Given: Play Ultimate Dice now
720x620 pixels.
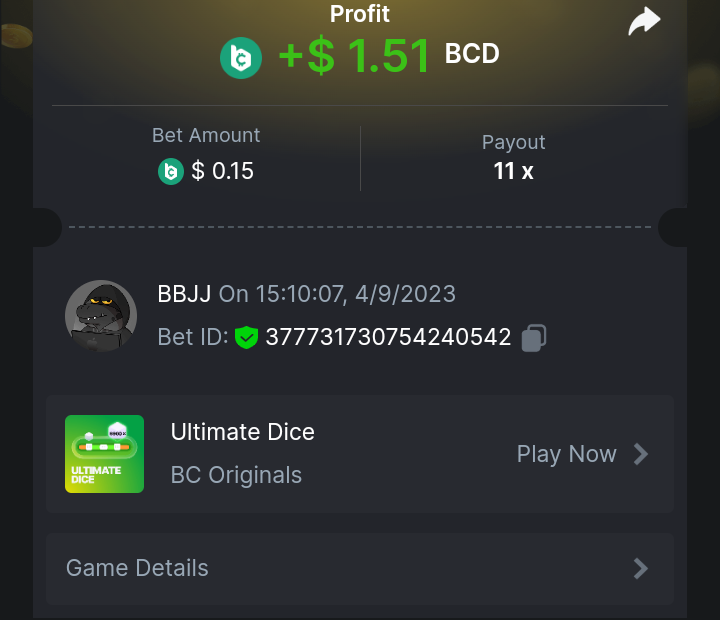Looking at the screenshot, I should [582, 454].
